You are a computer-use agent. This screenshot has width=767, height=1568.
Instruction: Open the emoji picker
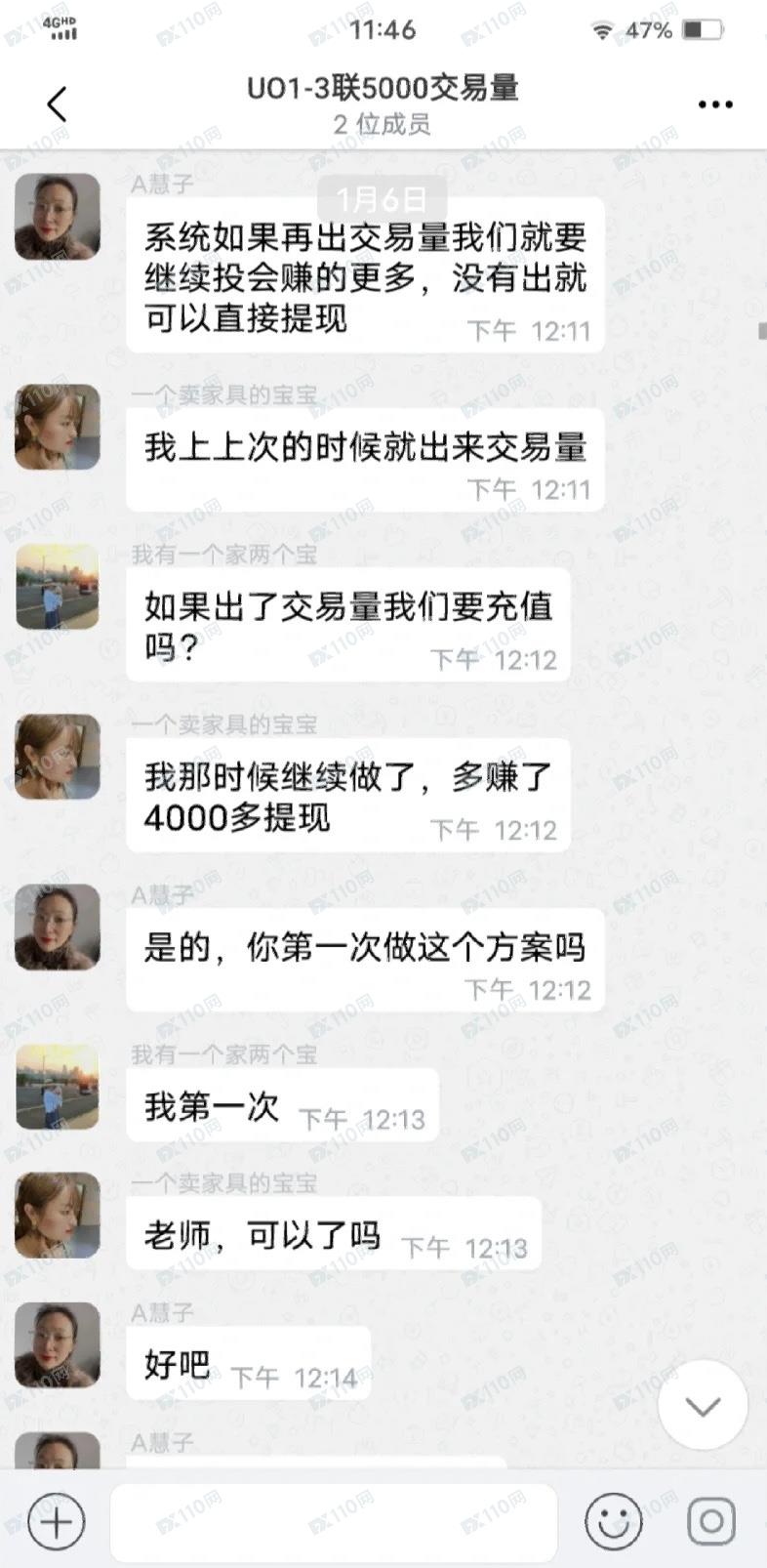[613, 1521]
